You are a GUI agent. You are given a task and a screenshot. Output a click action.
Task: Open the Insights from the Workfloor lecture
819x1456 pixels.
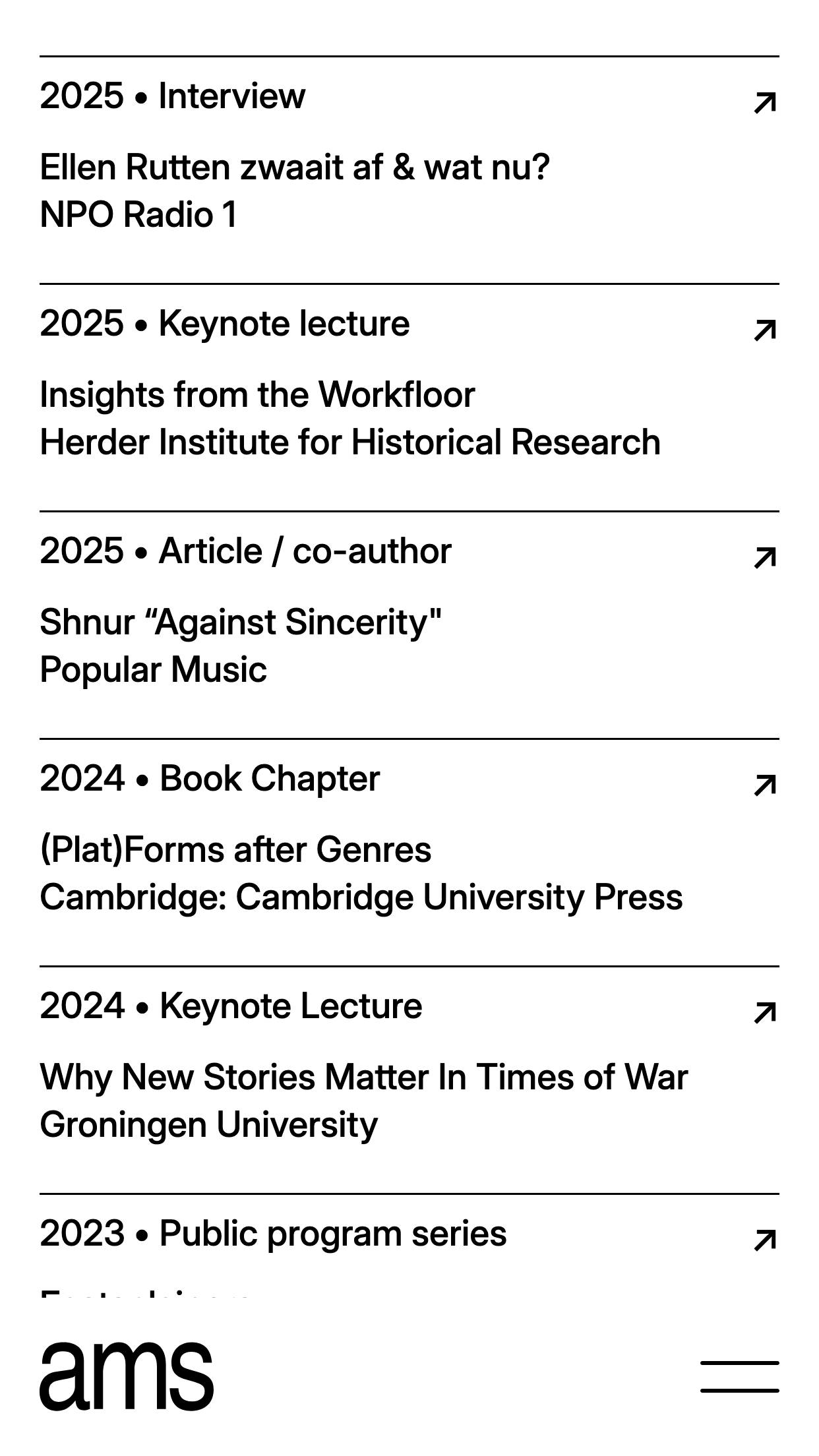(257, 395)
